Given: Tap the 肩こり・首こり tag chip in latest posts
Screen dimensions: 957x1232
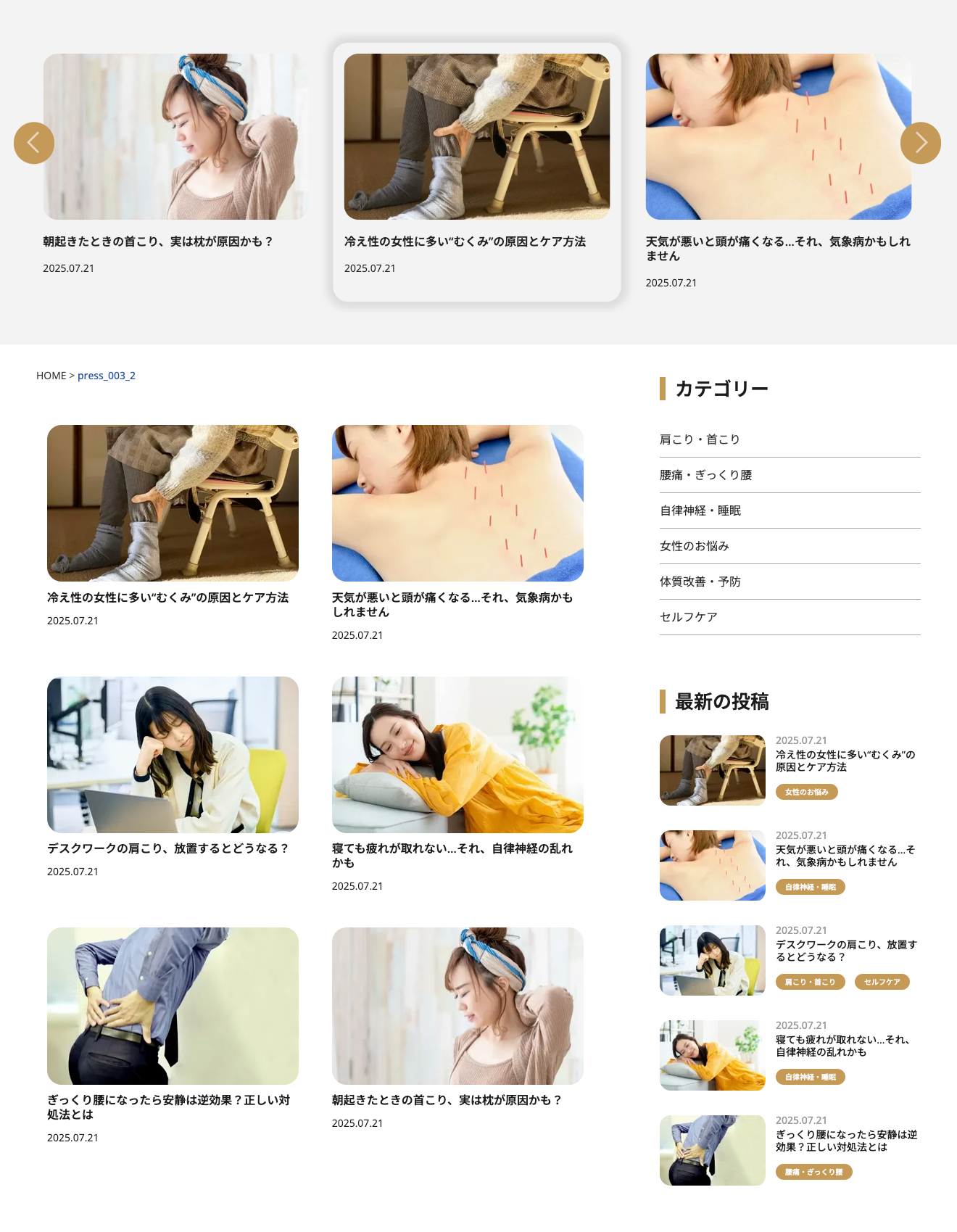Looking at the screenshot, I should 810,982.
